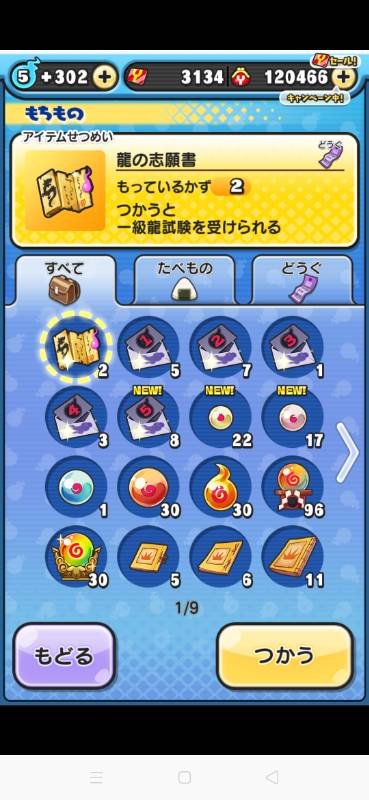Go to next item page arrow
369x800 pixels.
click(x=348, y=453)
